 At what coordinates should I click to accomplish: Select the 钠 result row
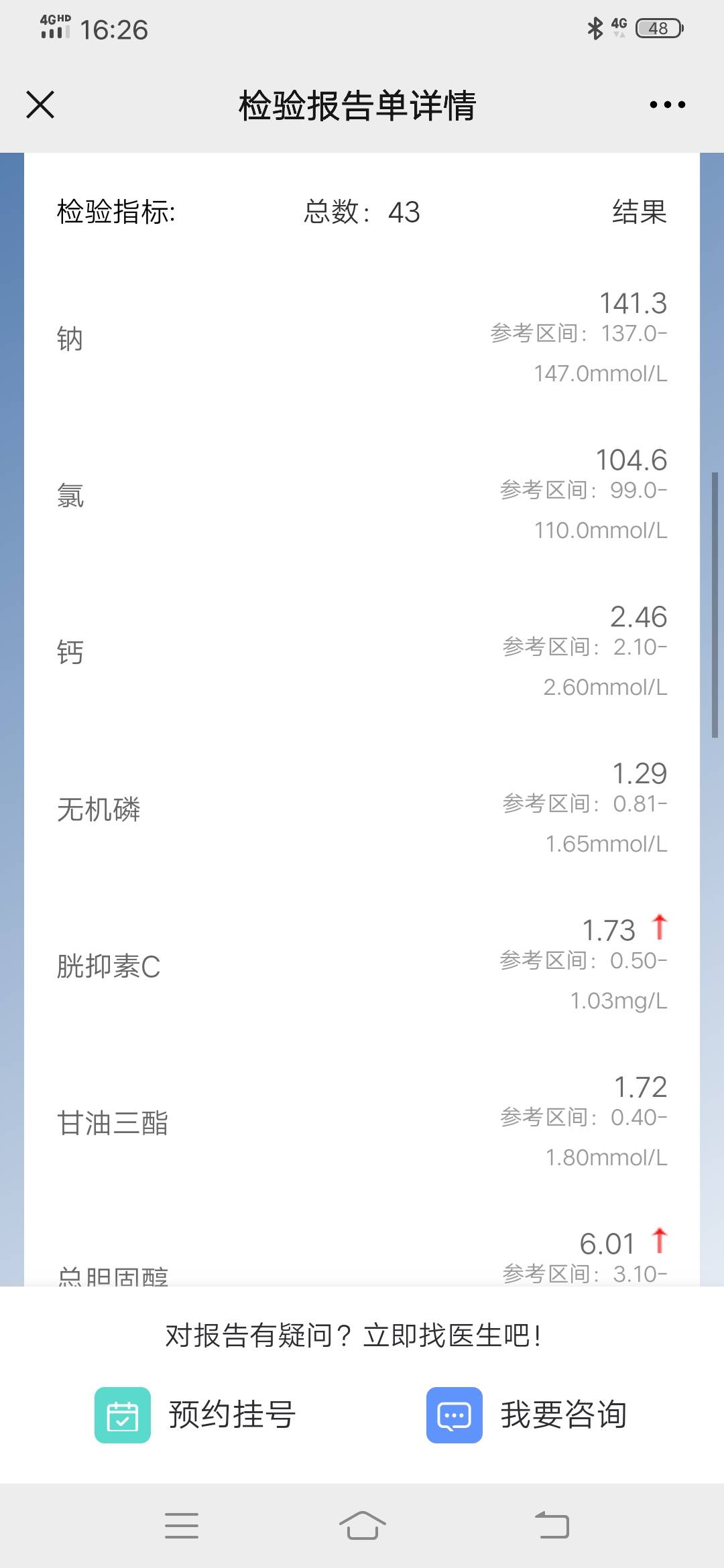coord(362,338)
